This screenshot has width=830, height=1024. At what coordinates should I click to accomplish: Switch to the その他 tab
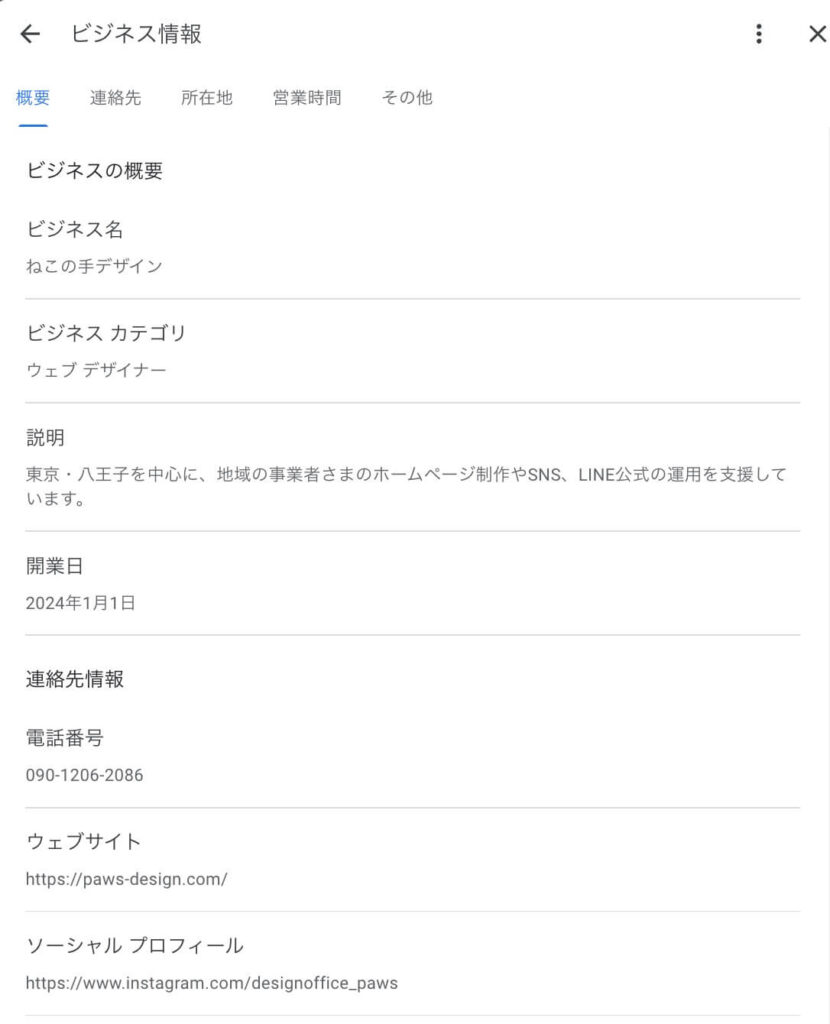[x=407, y=98]
